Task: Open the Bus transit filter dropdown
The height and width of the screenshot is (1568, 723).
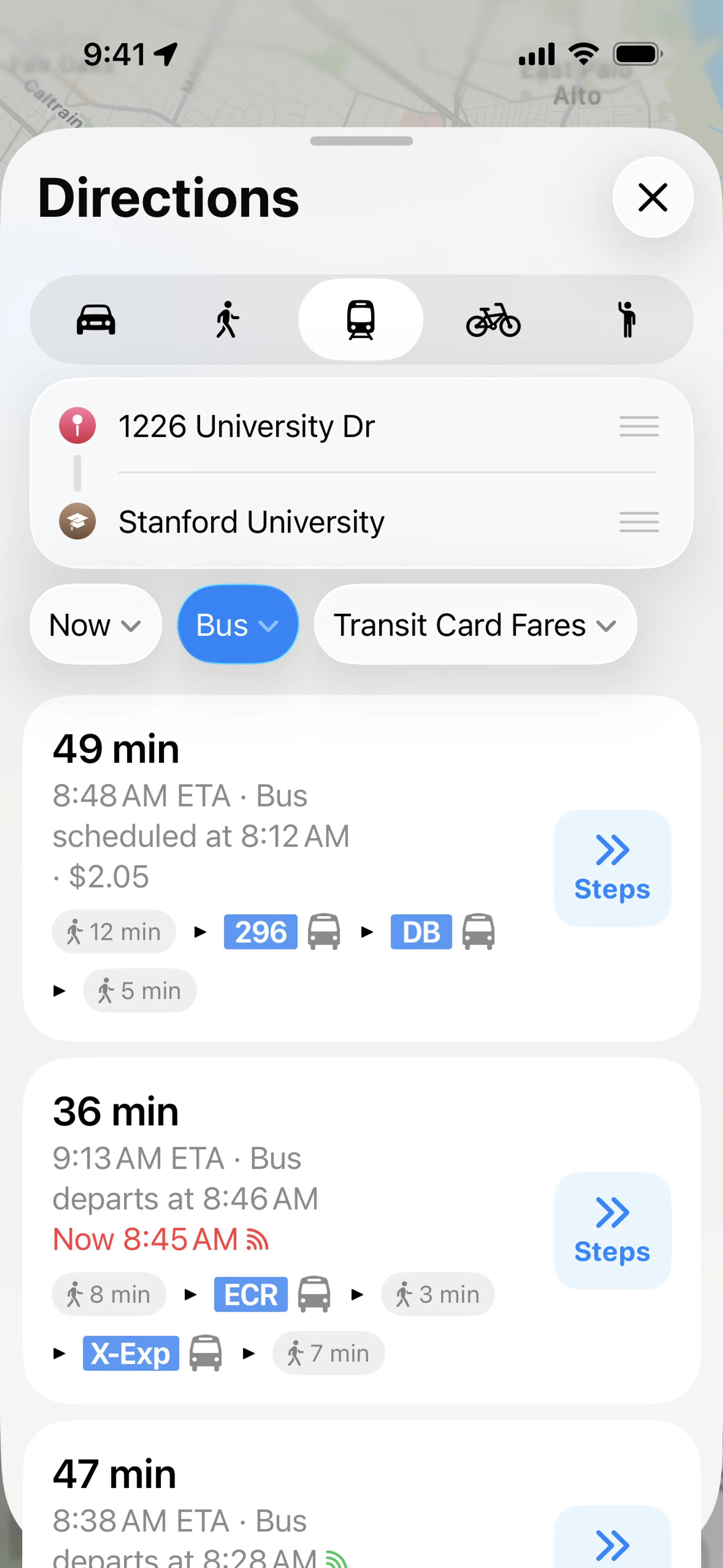Action: (237, 625)
